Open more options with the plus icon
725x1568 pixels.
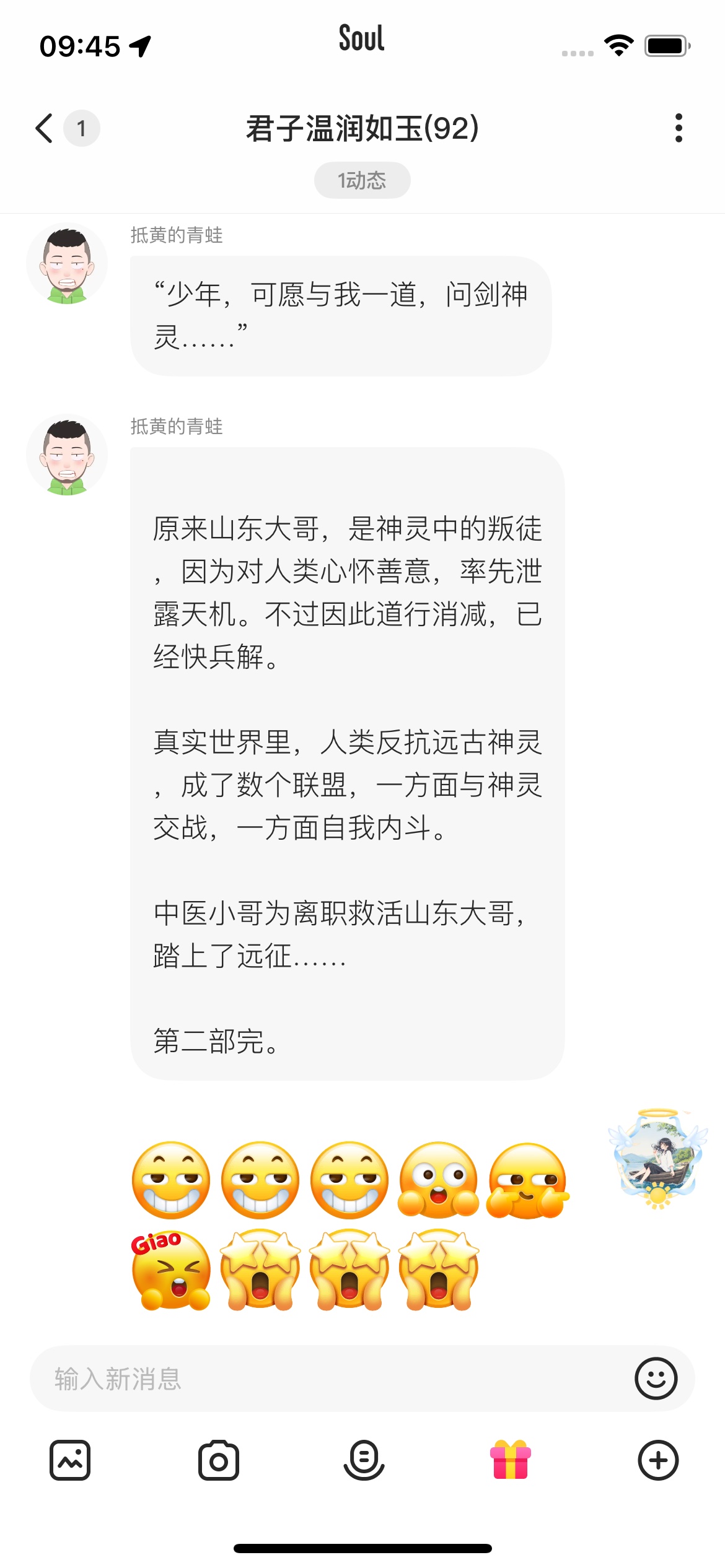(658, 1460)
